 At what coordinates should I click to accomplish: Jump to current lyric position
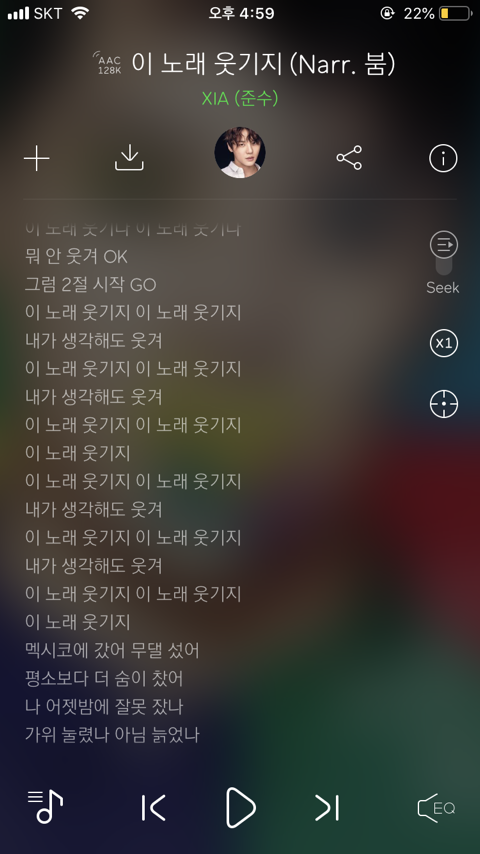443,404
